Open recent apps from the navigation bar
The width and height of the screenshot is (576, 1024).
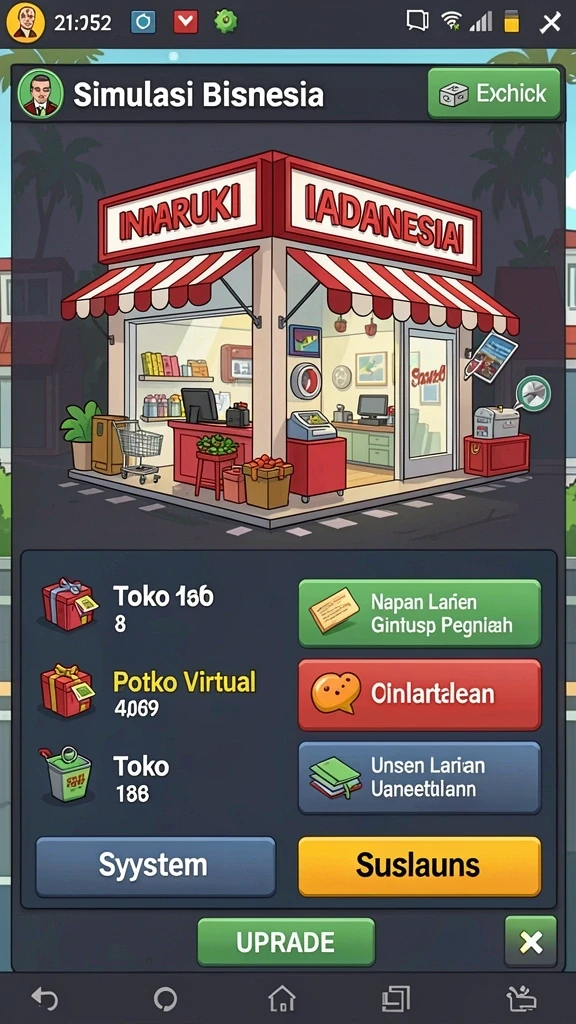[x=396, y=999]
